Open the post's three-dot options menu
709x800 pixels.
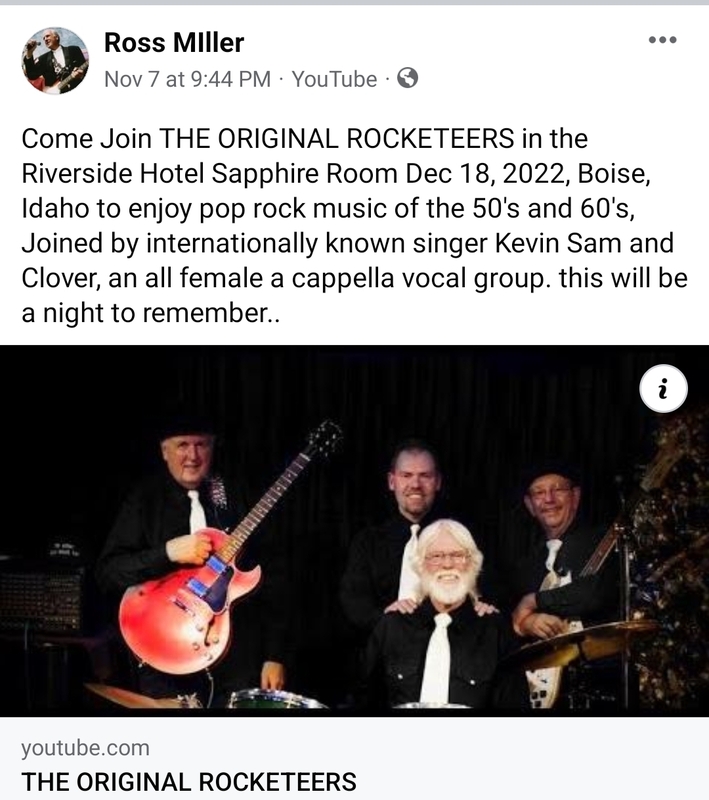pyautogui.click(x=662, y=41)
